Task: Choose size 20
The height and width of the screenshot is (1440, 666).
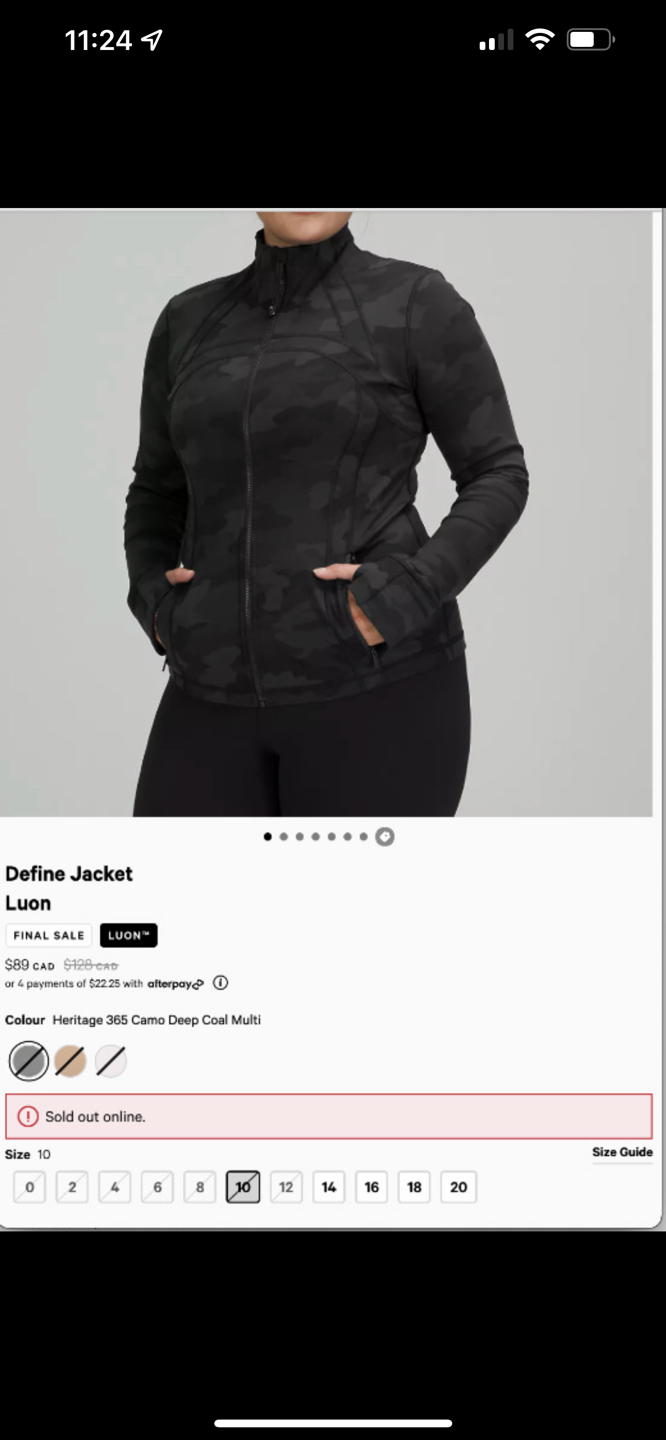Action: (458, 1187)
